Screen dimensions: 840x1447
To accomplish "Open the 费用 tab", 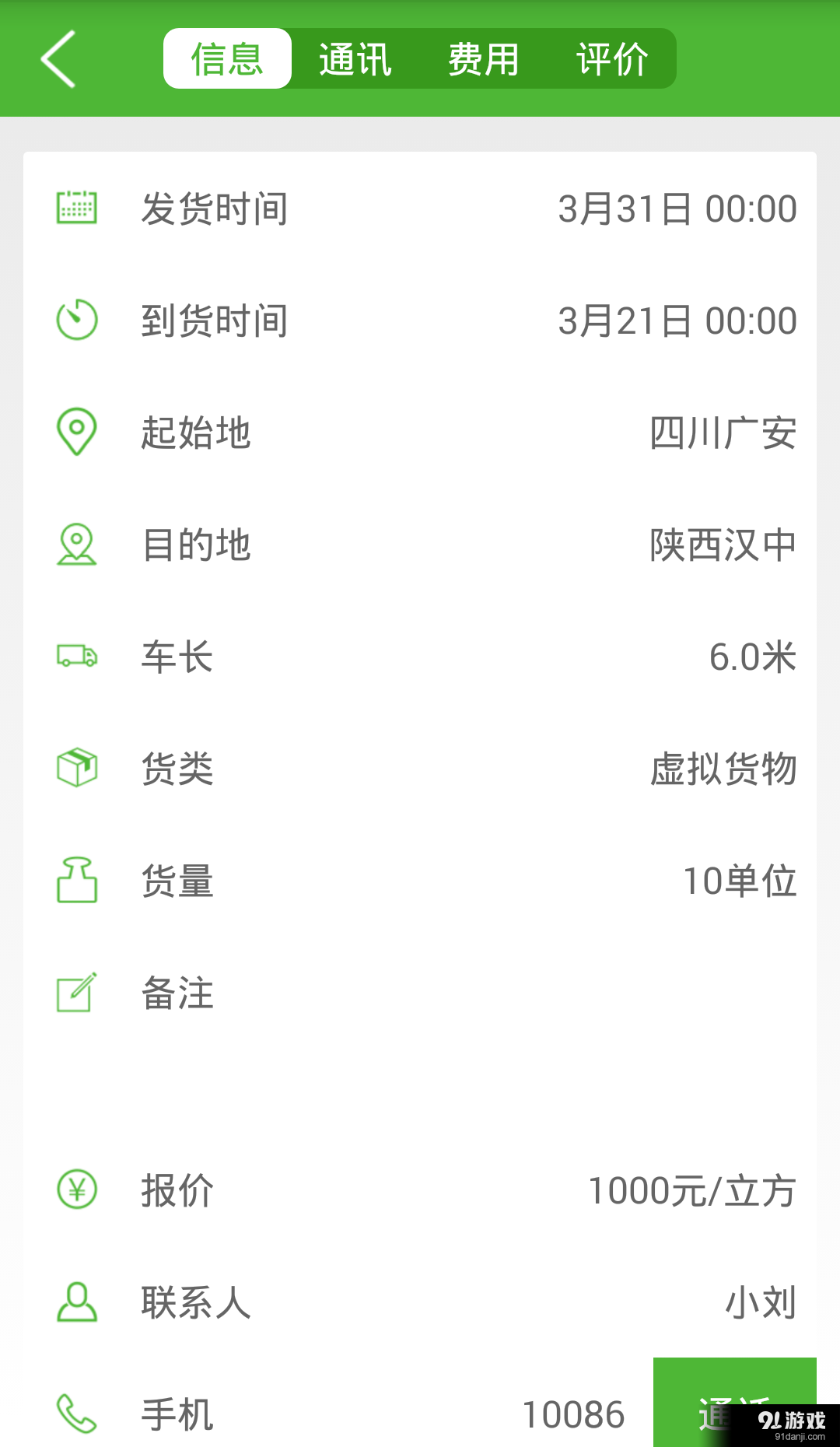I will click(484, 58).
